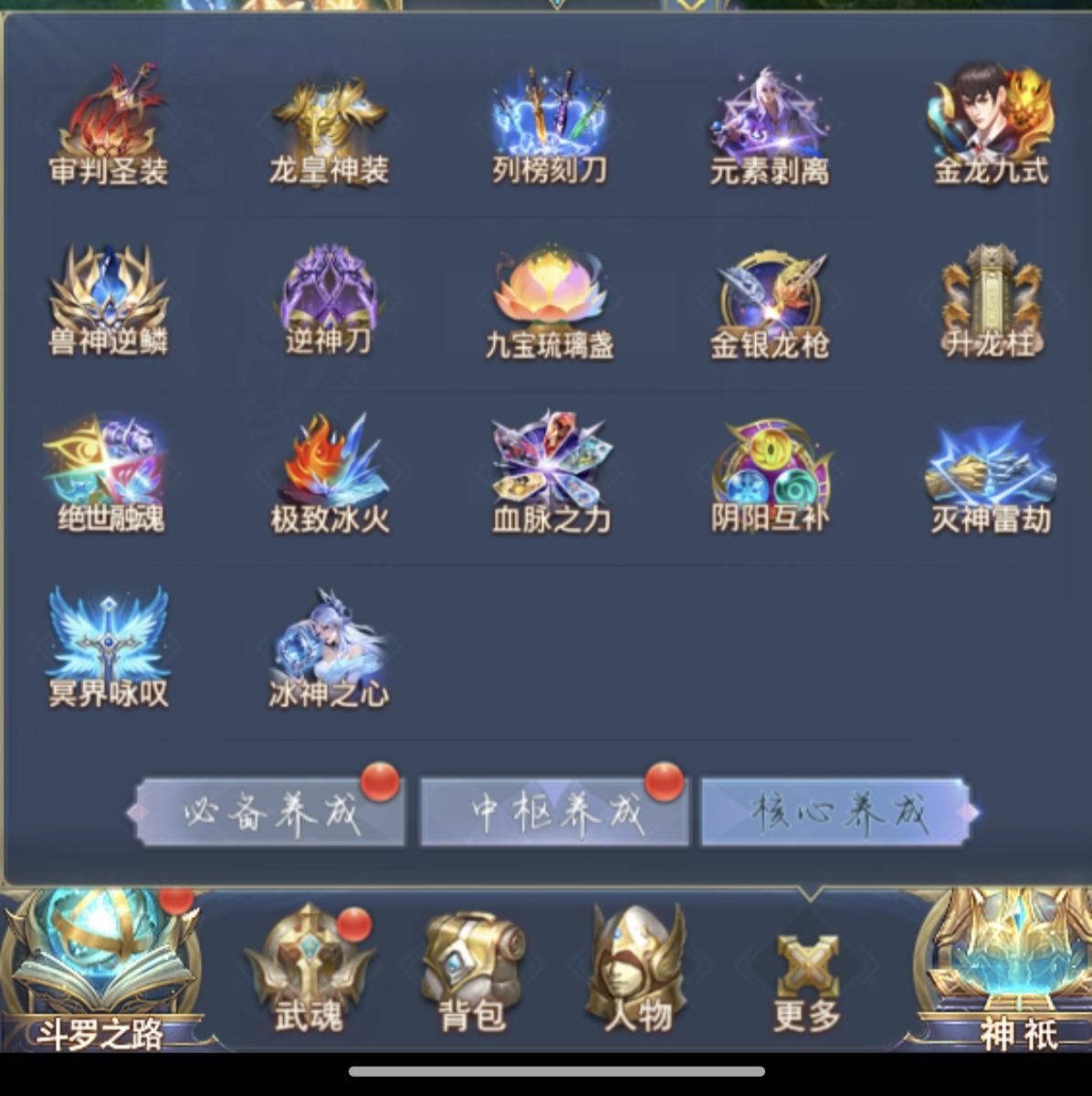Select 列榜刻刀 icon
Screen dimensions: 1092x1096
click(x=550, y=125)
